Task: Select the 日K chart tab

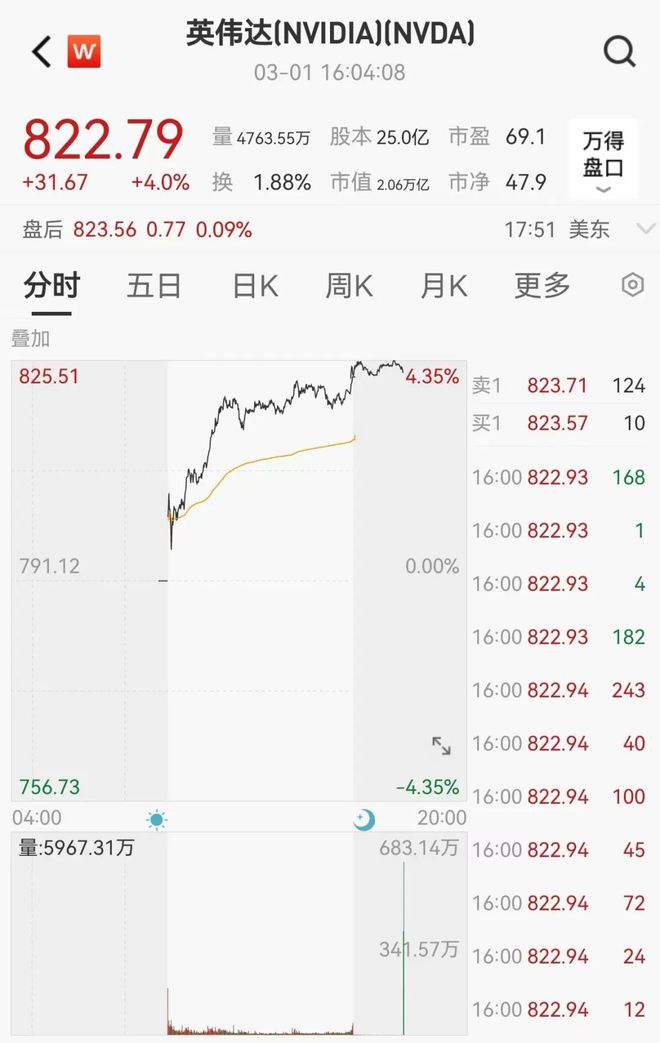Action: coord(255,286)
